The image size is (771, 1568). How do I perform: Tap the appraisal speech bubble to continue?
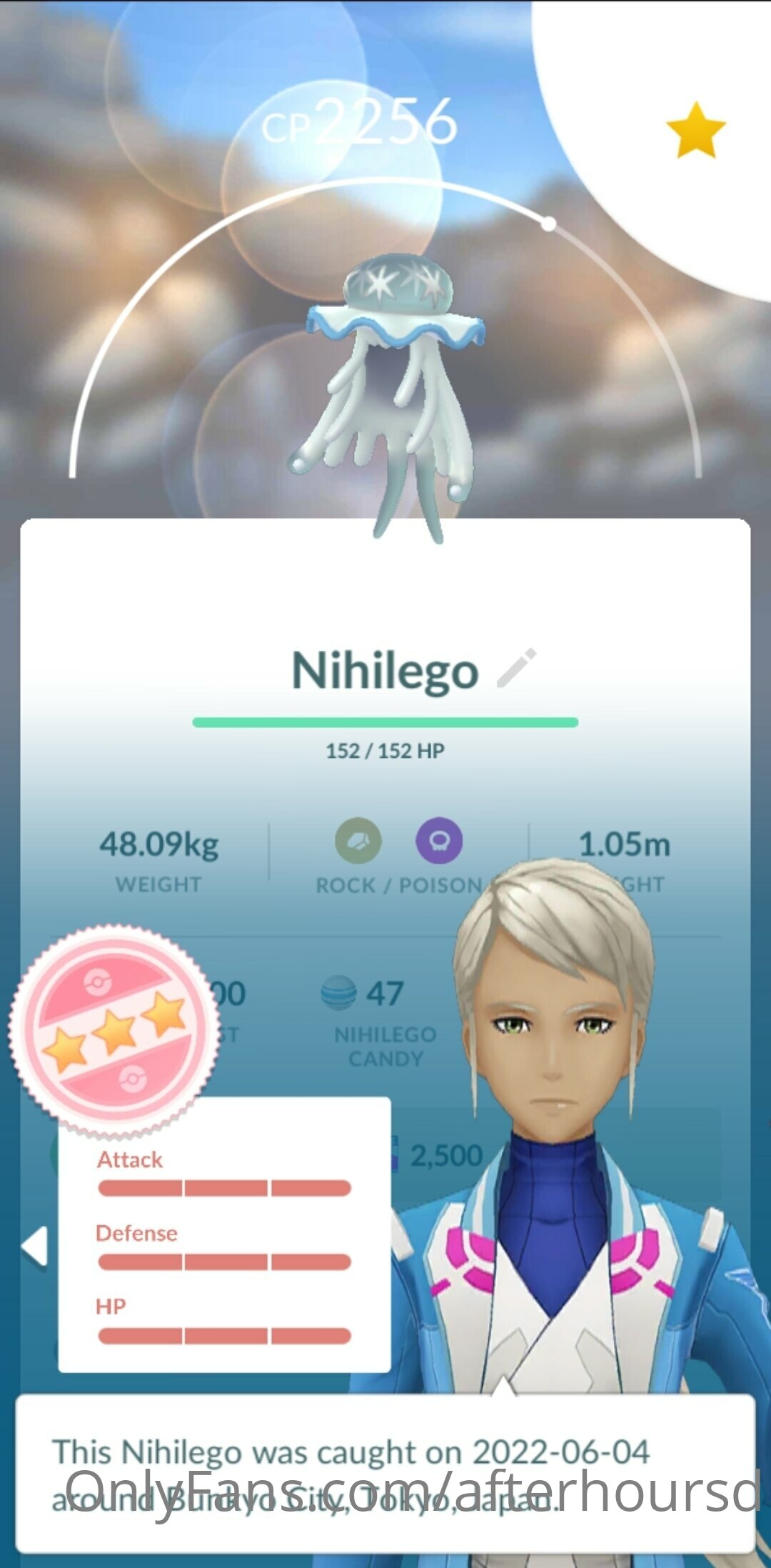click(385, 1474)
